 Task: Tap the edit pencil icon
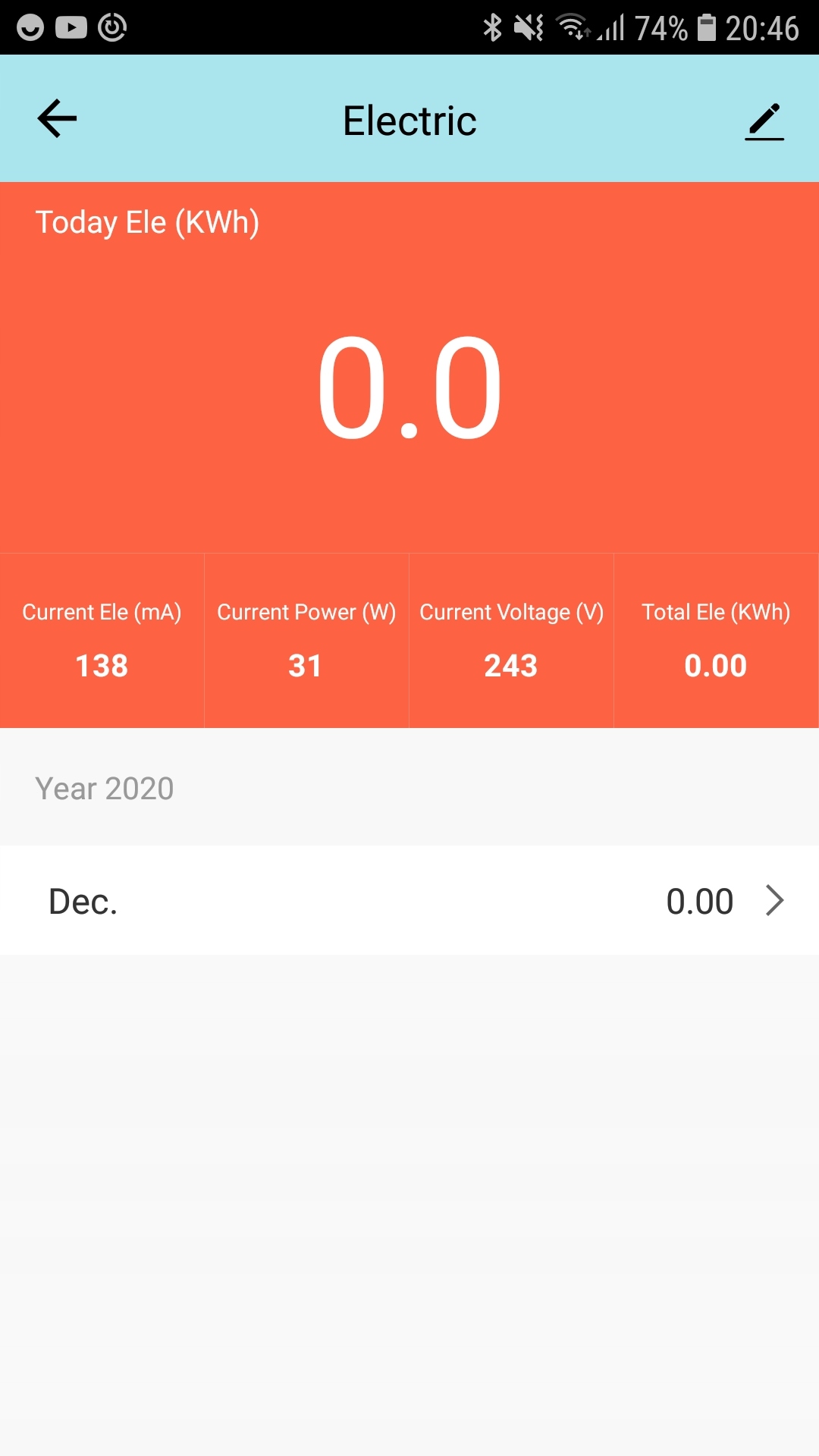(x=764, y=121)
